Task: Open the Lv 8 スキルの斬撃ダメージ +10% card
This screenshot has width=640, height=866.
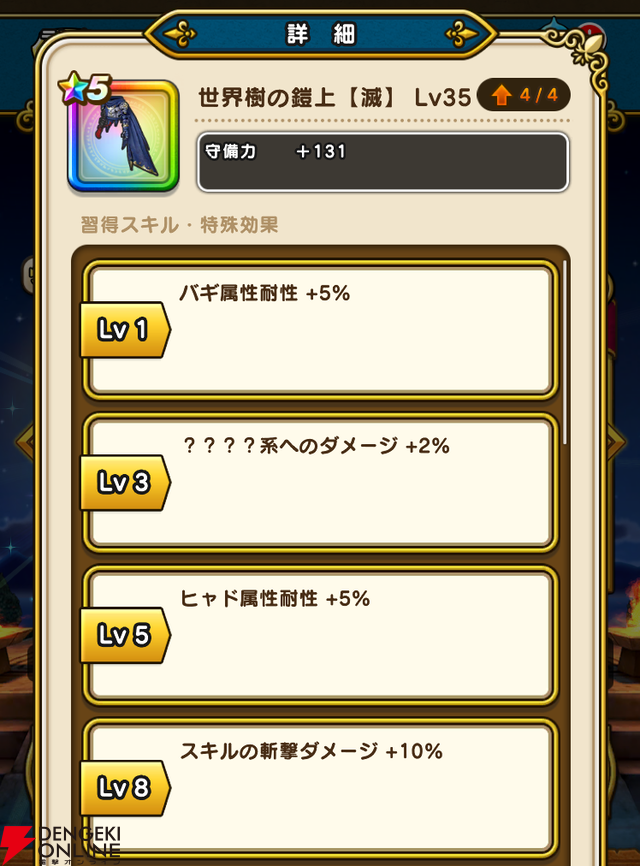Action: [320, 786]
